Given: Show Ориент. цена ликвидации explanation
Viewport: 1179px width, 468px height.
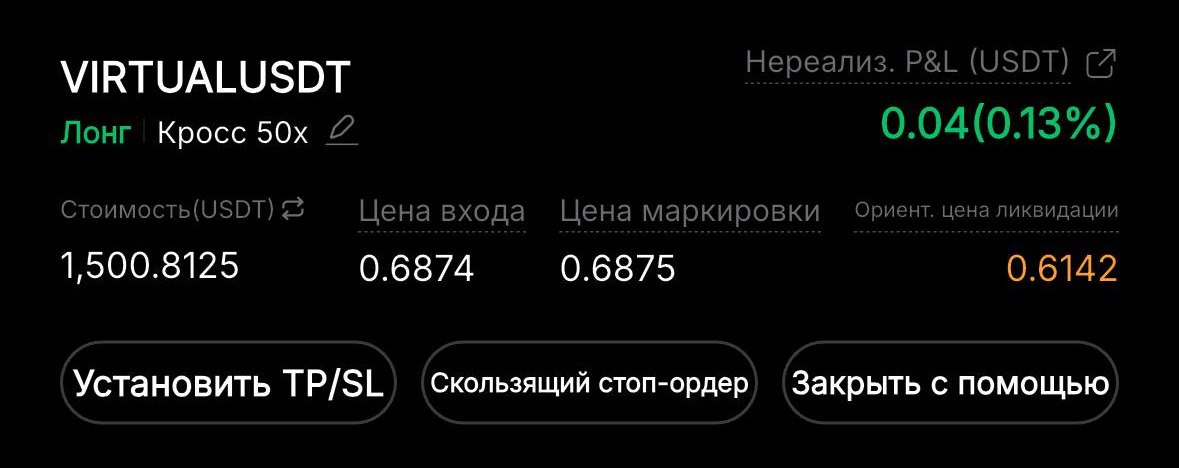Looking at the screenshot, I should coord(986,212).
